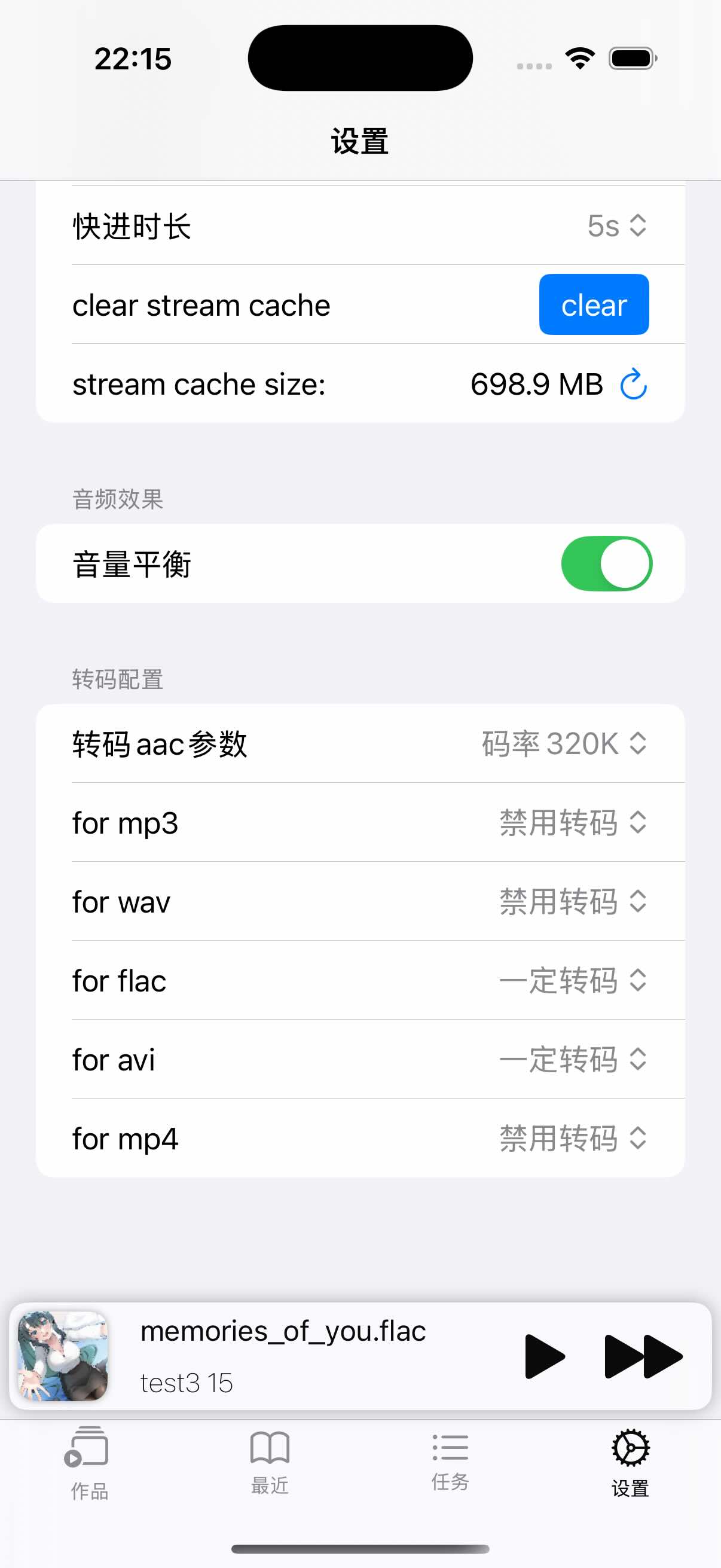Switch to the 作品 tab
The width and height of the screenshot is (721, 1568).
(x=89, y=1463)
